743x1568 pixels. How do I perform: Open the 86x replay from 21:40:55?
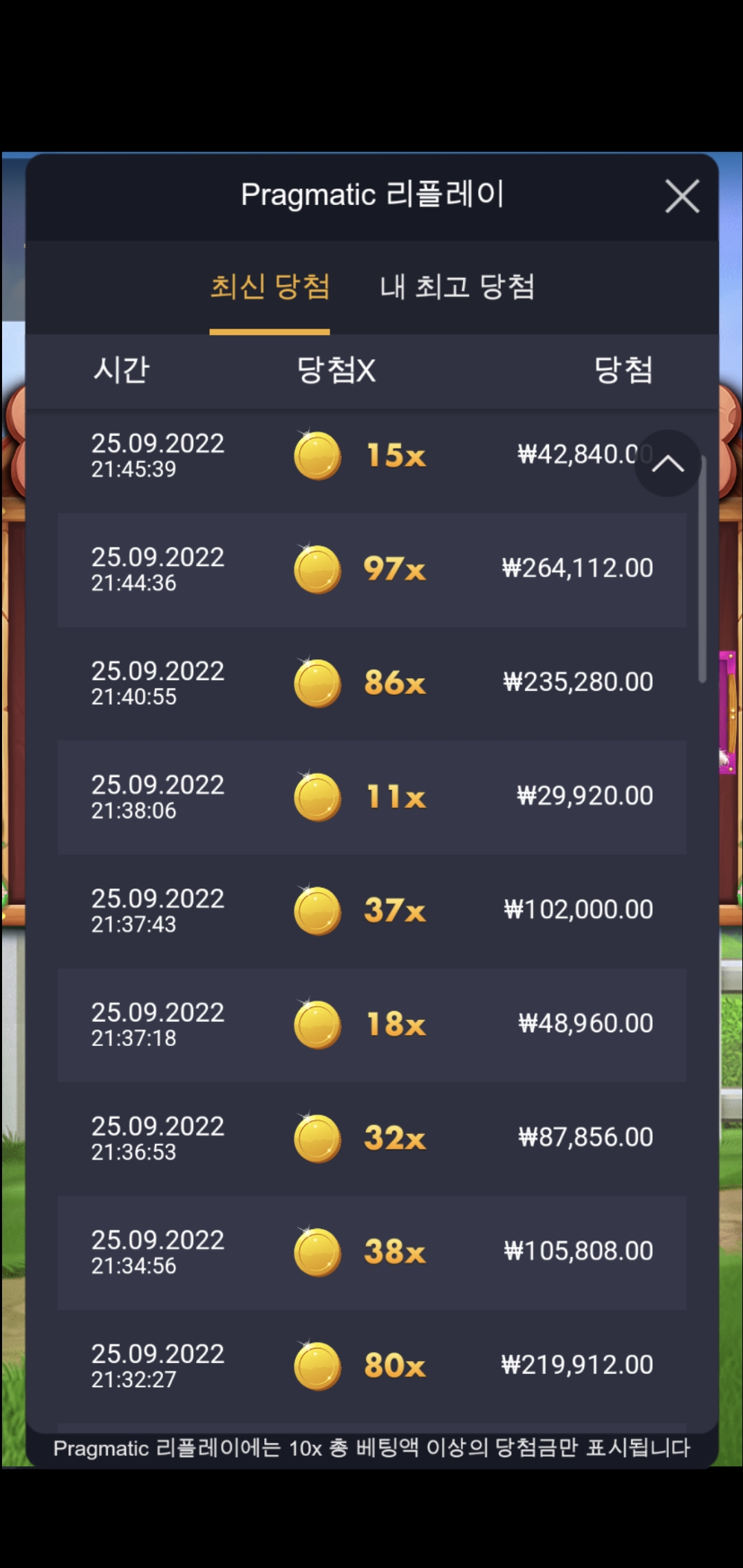click(372, 684)
